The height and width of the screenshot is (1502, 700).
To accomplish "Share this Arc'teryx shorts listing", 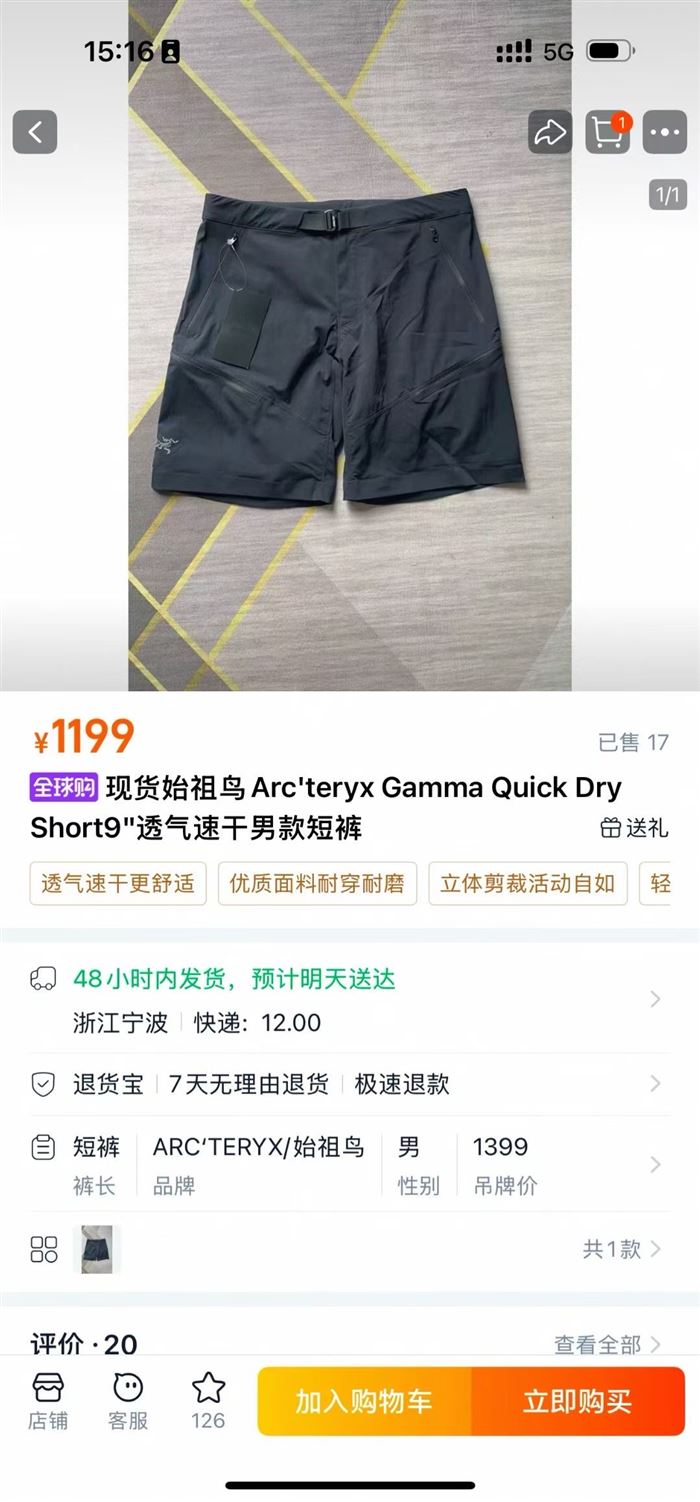I will point(550,132).
